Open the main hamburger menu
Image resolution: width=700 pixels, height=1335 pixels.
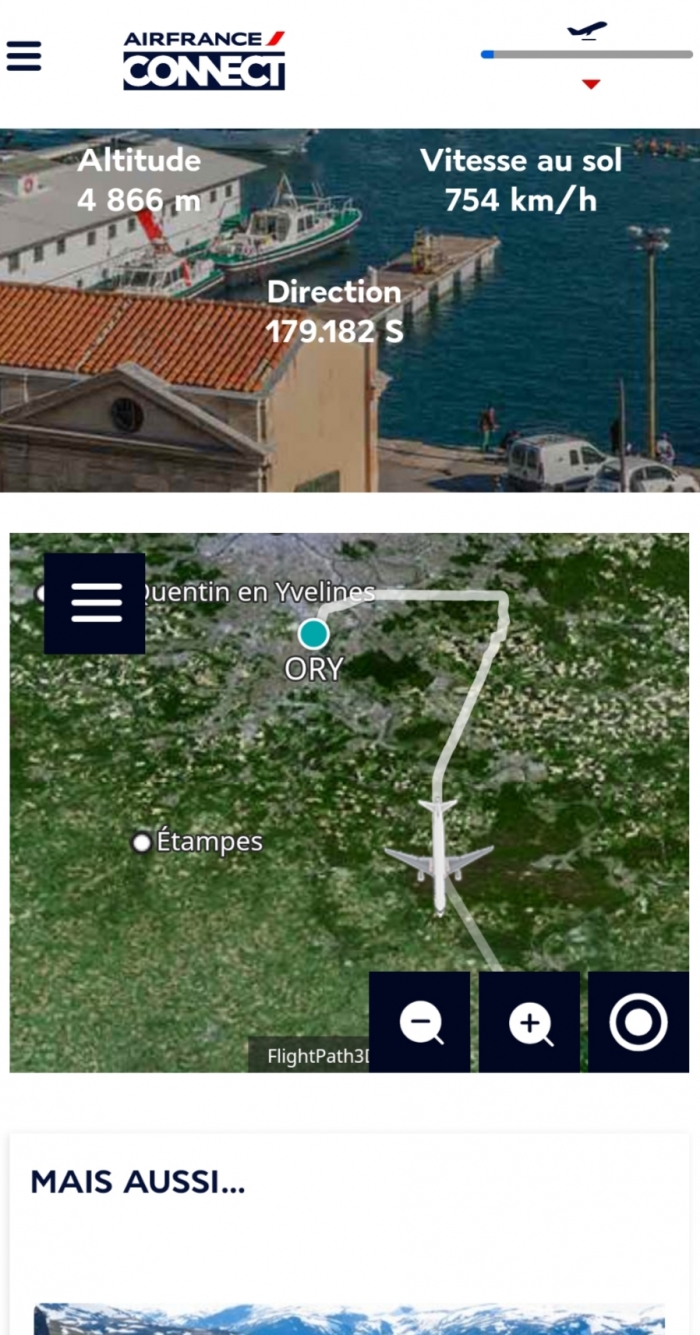[24, 55]
